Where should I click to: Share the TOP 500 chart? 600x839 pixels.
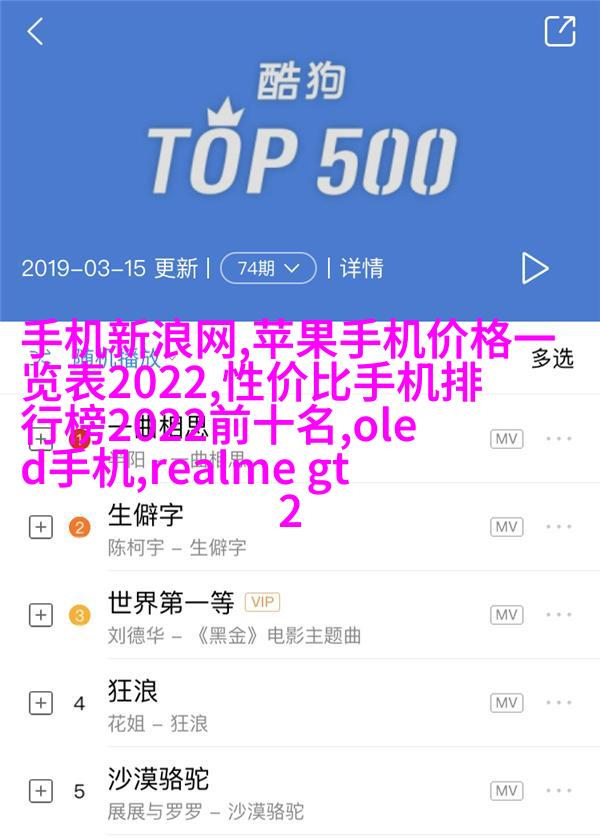[559, 31]
